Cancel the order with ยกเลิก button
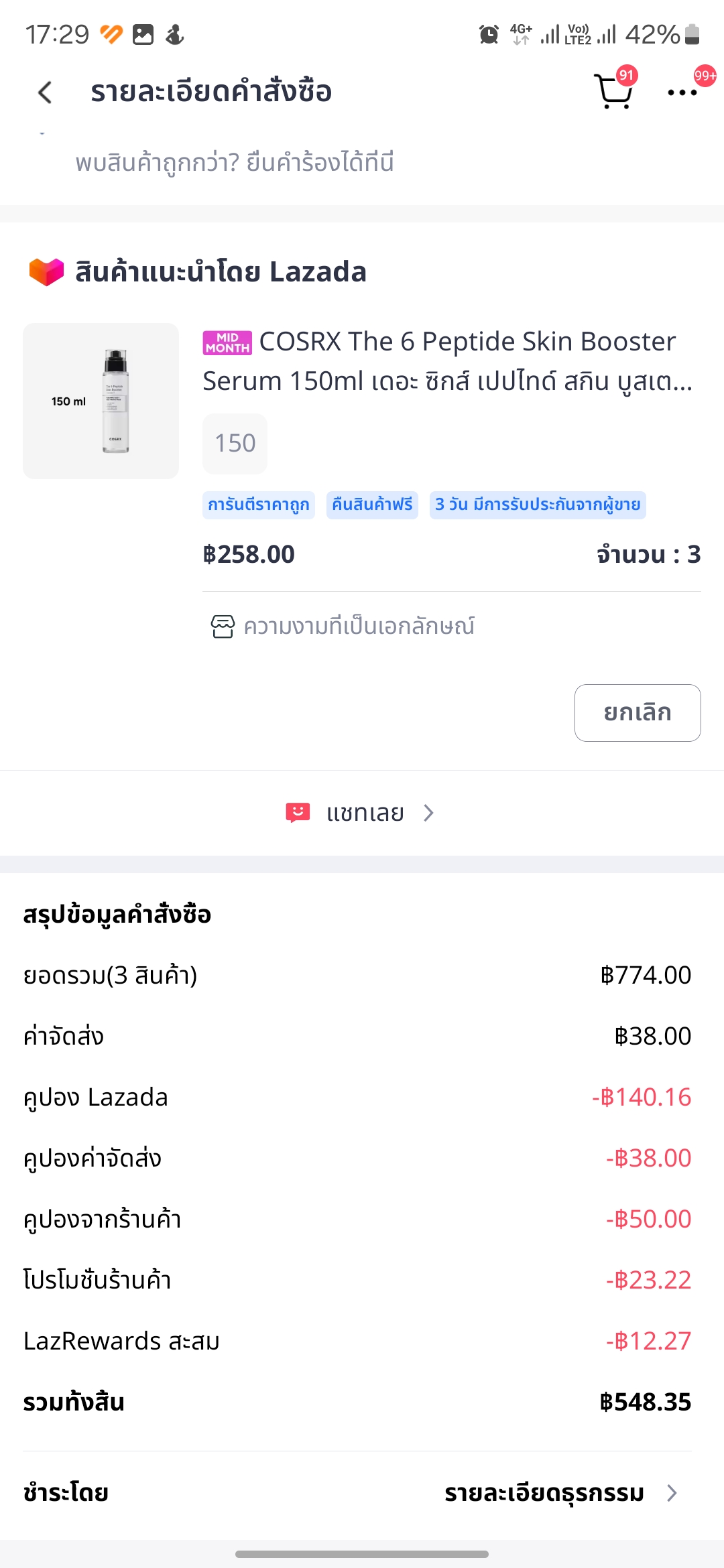 [638, 712]
